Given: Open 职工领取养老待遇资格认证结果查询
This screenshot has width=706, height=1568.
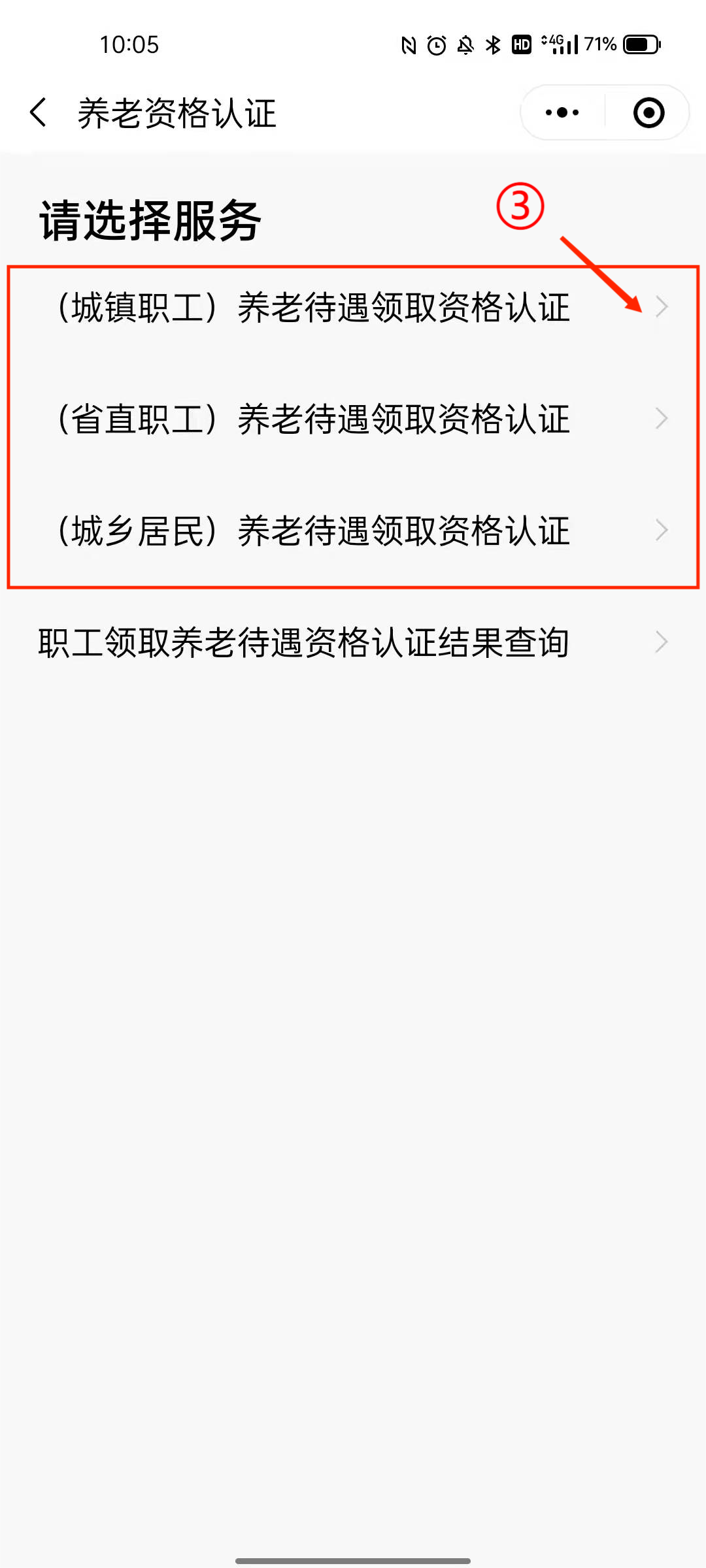Looking at the screenshot, I should tap(353, 642).
